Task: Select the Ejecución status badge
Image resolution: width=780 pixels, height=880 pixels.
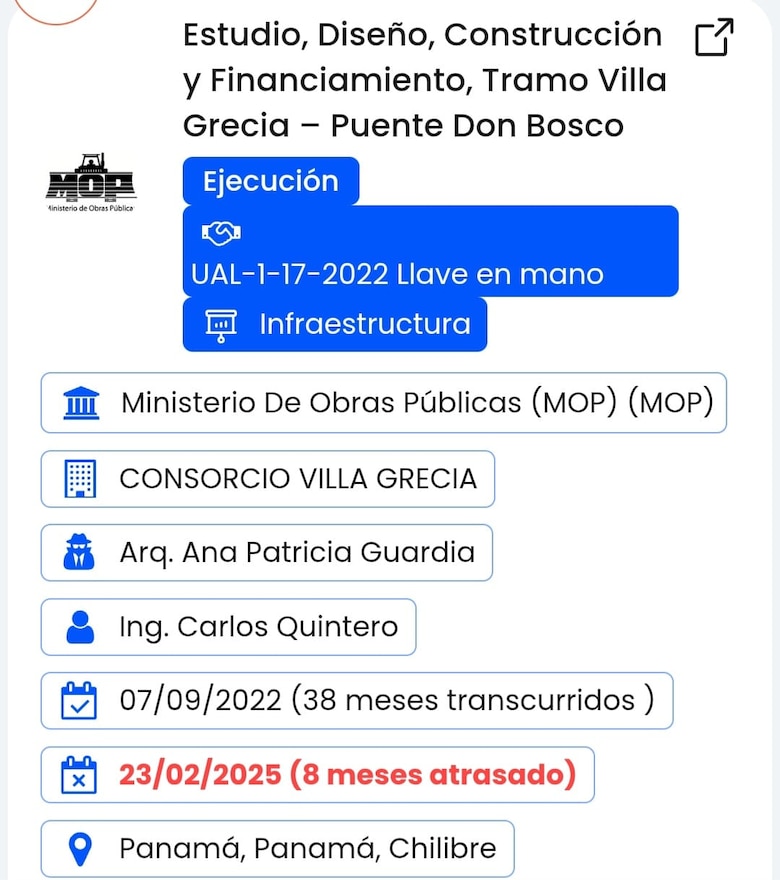Action: click(x=271, y=181)
